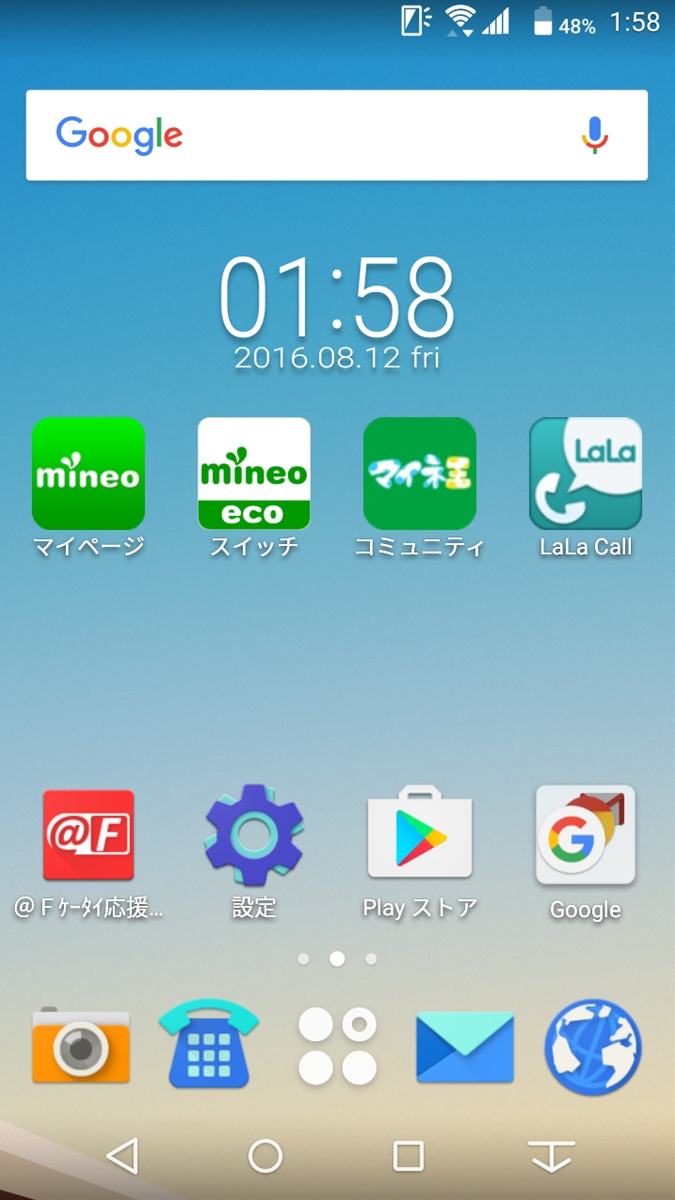Launch the web browser globe icon
Screen dimensions: 675x1200
click(593, 1046)
